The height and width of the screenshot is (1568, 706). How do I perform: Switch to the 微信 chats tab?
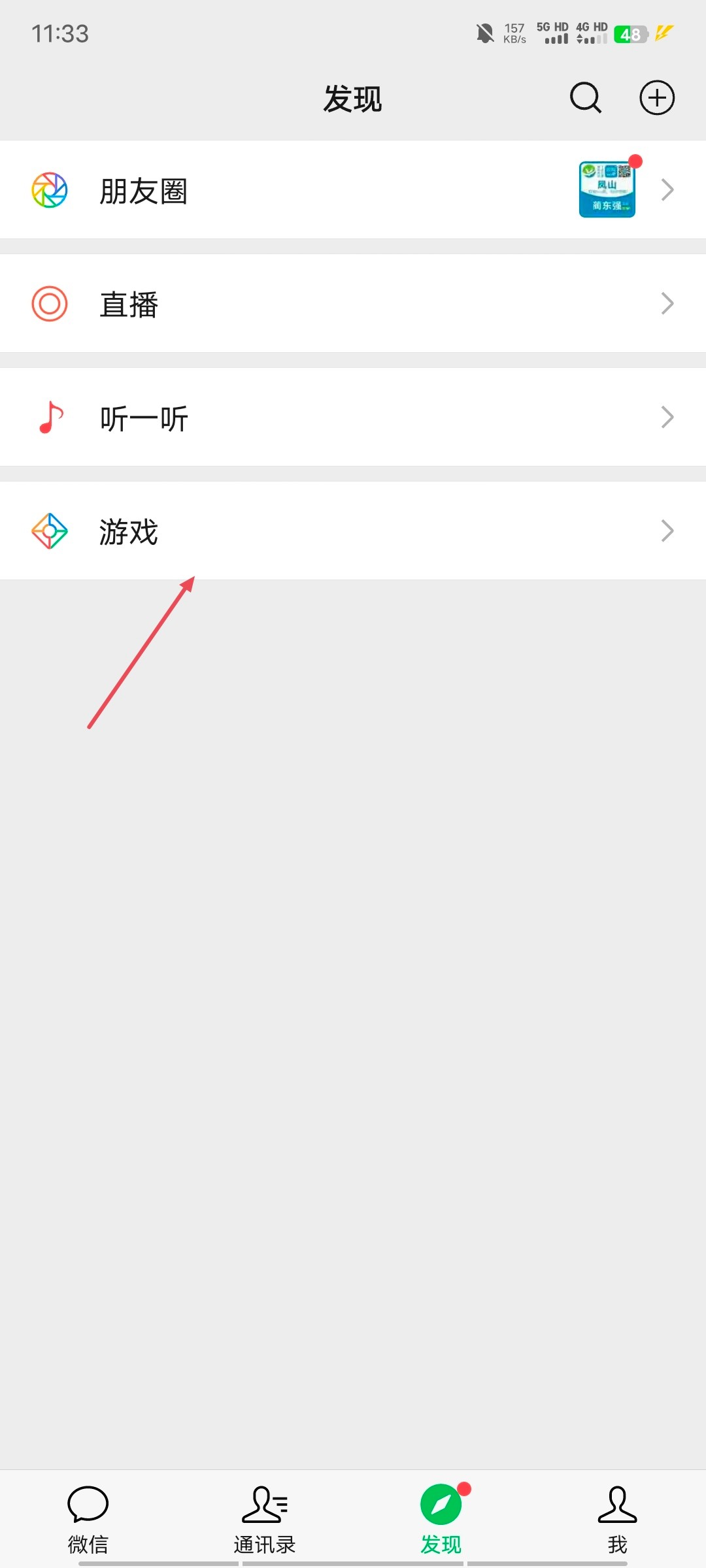[88, 1520]
